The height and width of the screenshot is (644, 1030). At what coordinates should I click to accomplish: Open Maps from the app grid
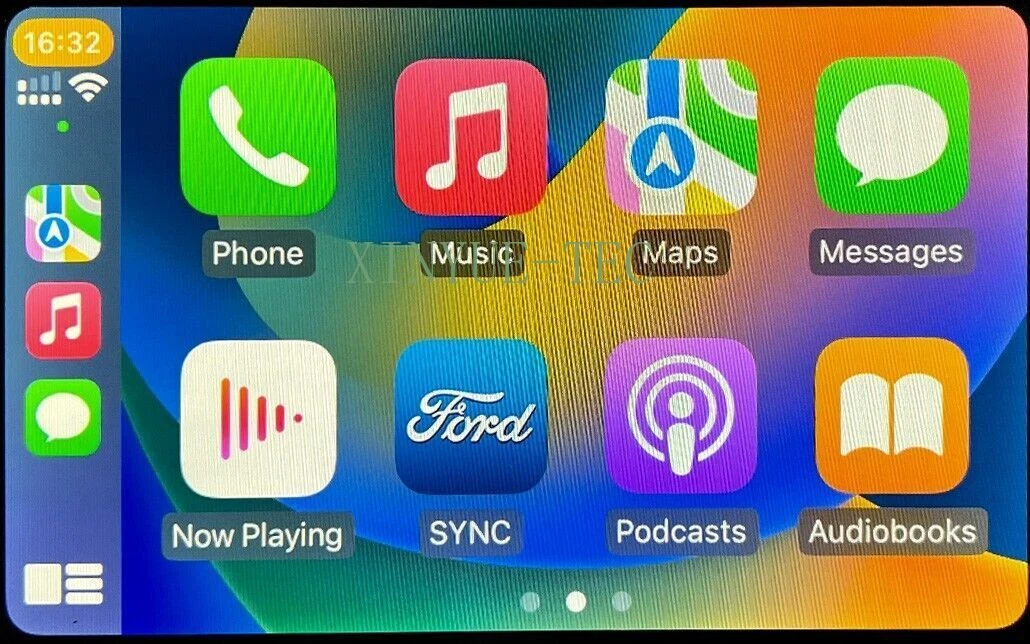[x=681, y=136]
